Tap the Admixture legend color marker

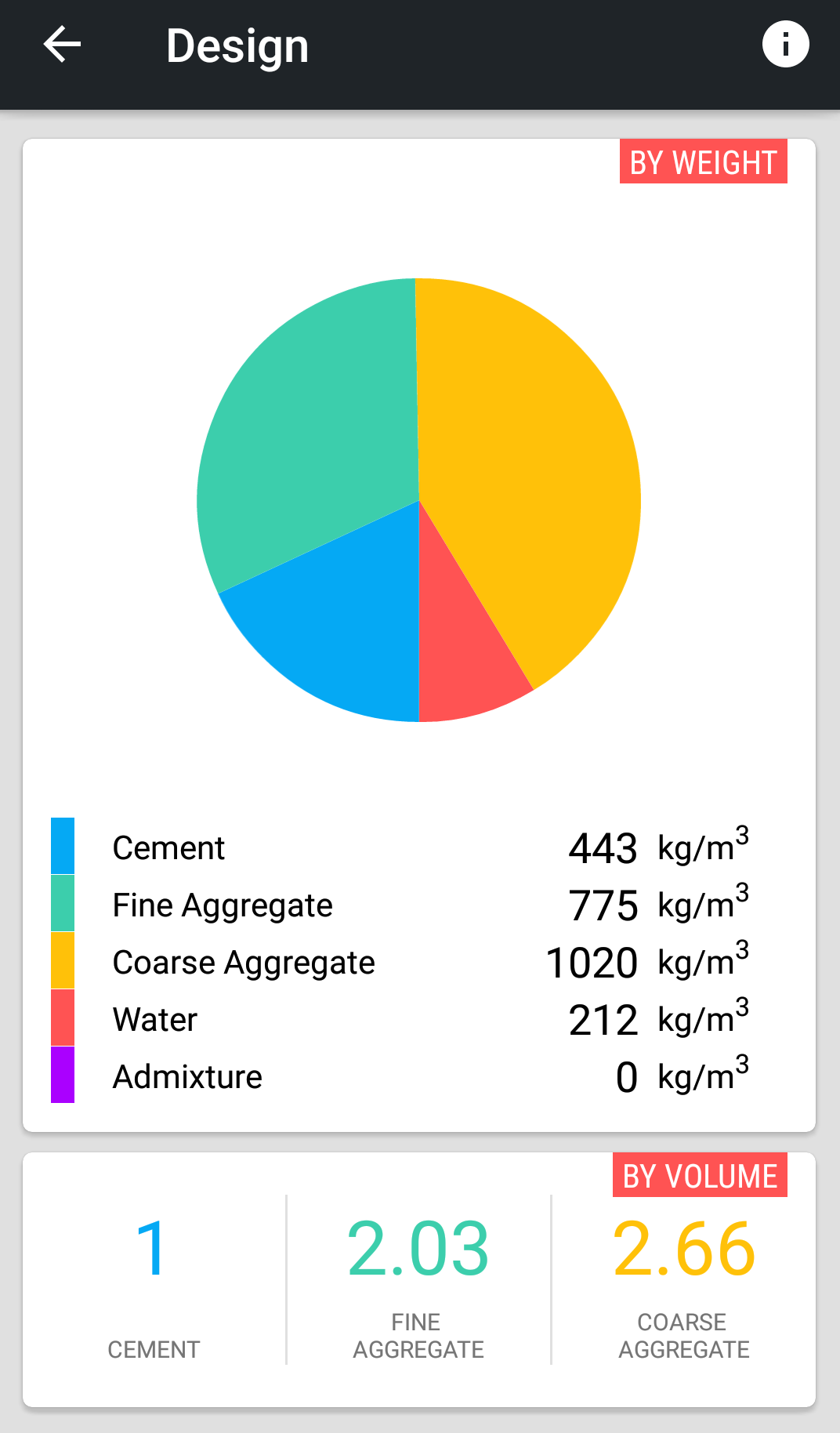[x=63, y=1076]
